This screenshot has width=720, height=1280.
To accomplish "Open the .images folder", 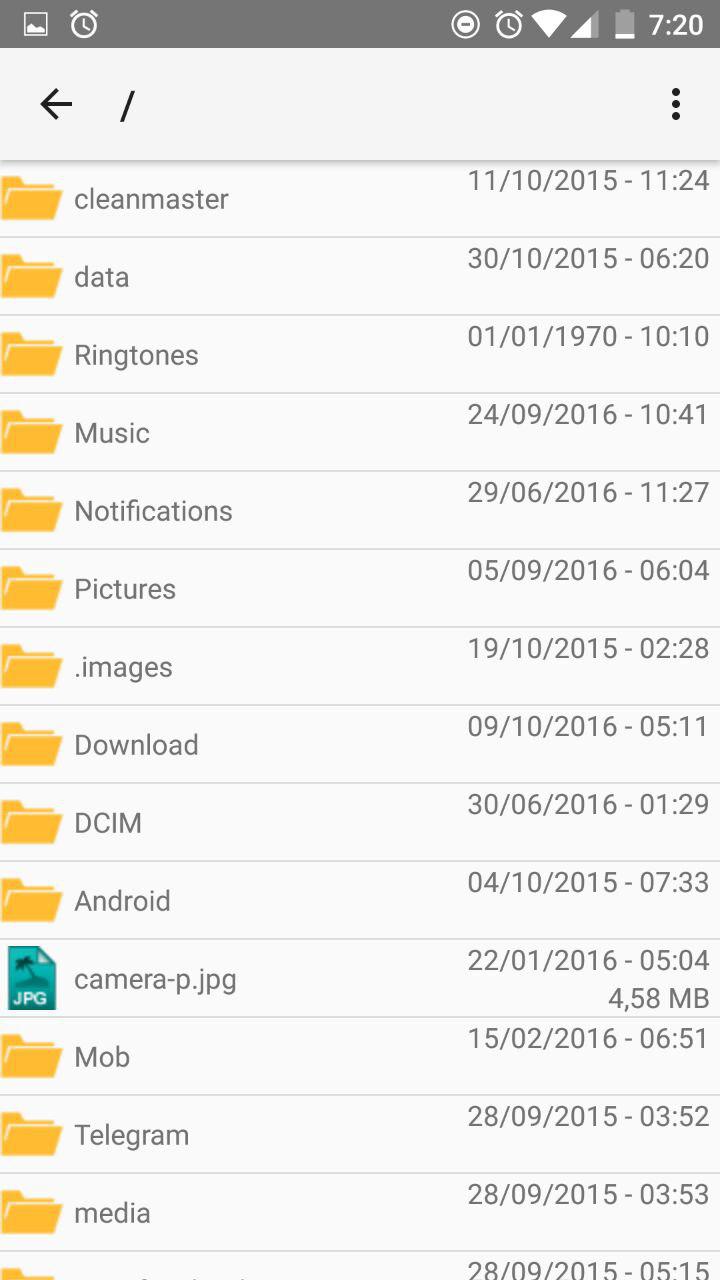I will pyautogui.click(x=123, y=667).
